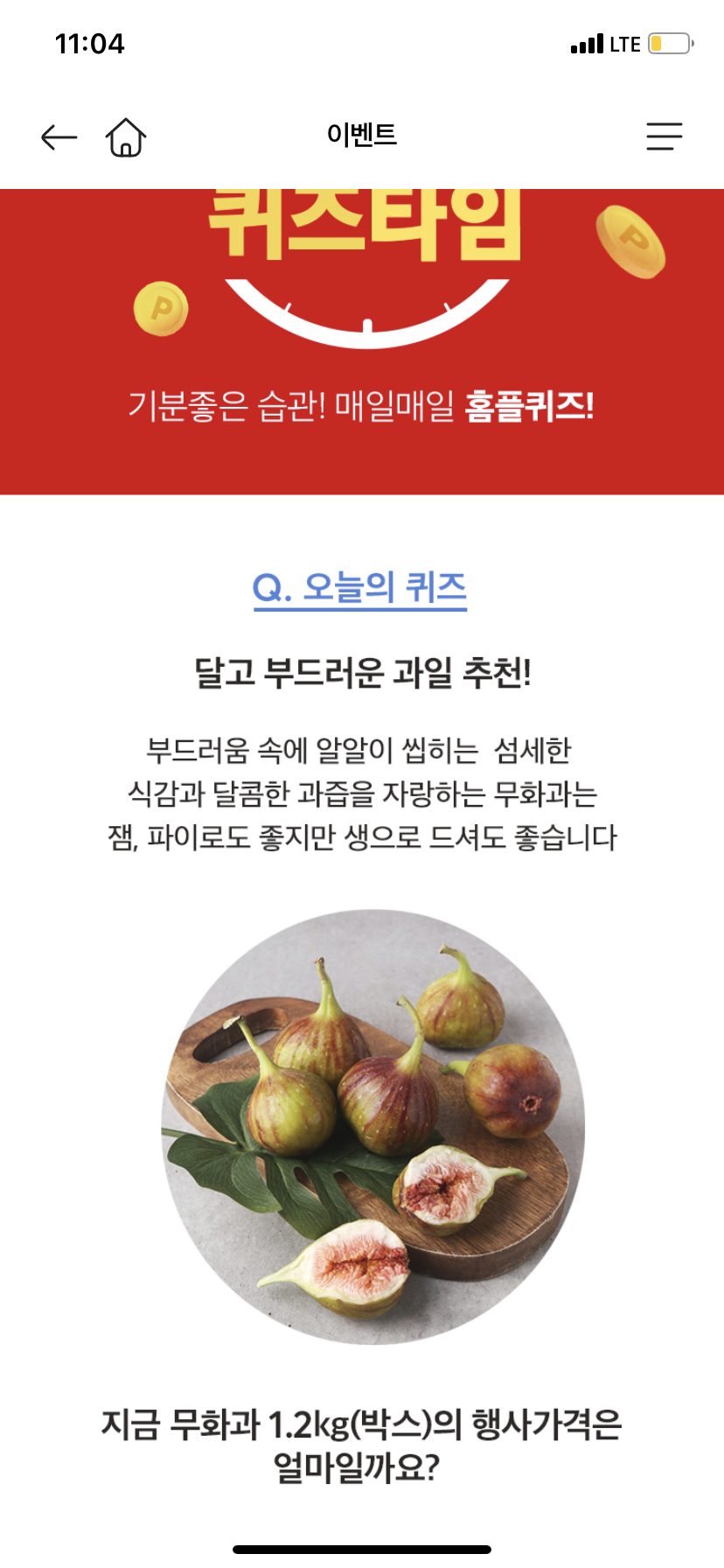Go back with the arrow icon

(59, 137)
